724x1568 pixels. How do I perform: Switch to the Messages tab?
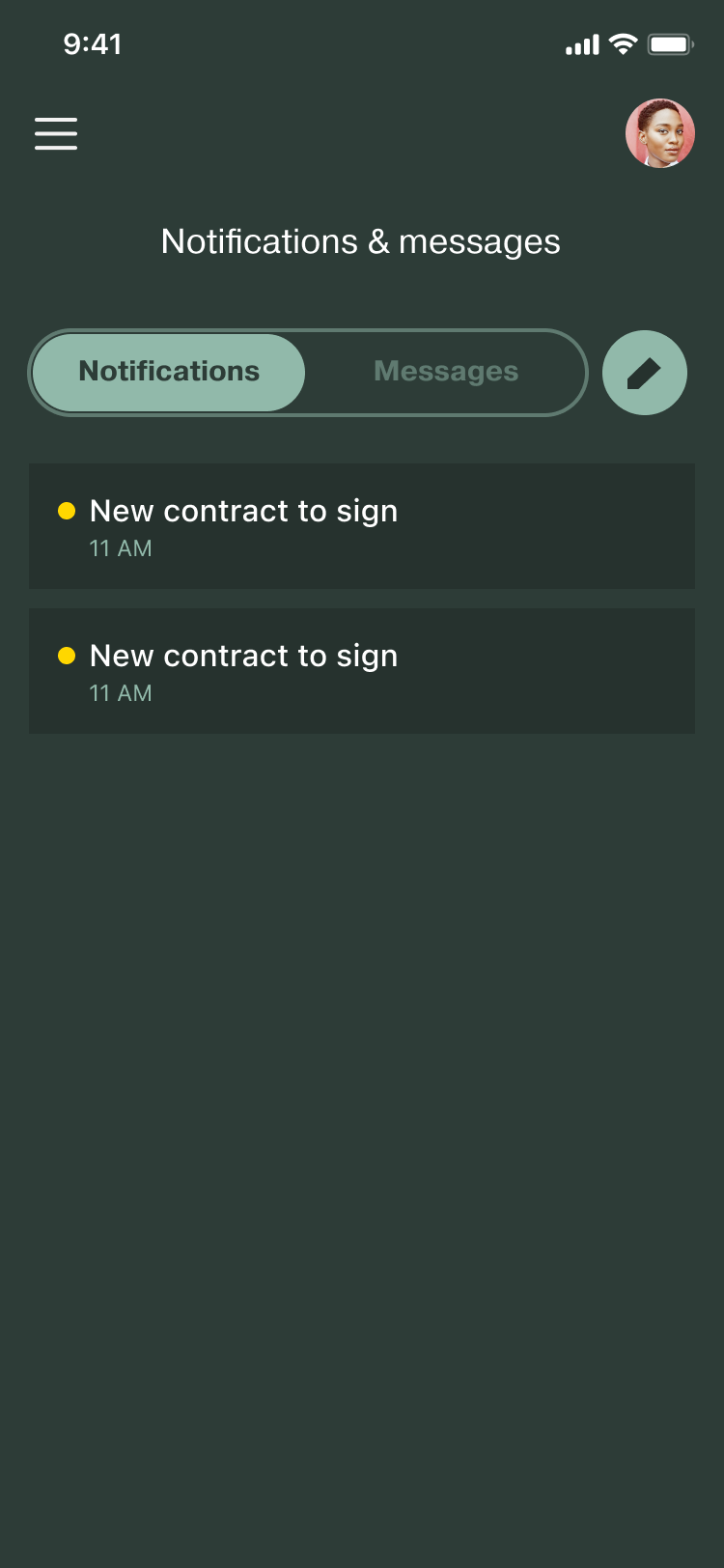point(446,372)
